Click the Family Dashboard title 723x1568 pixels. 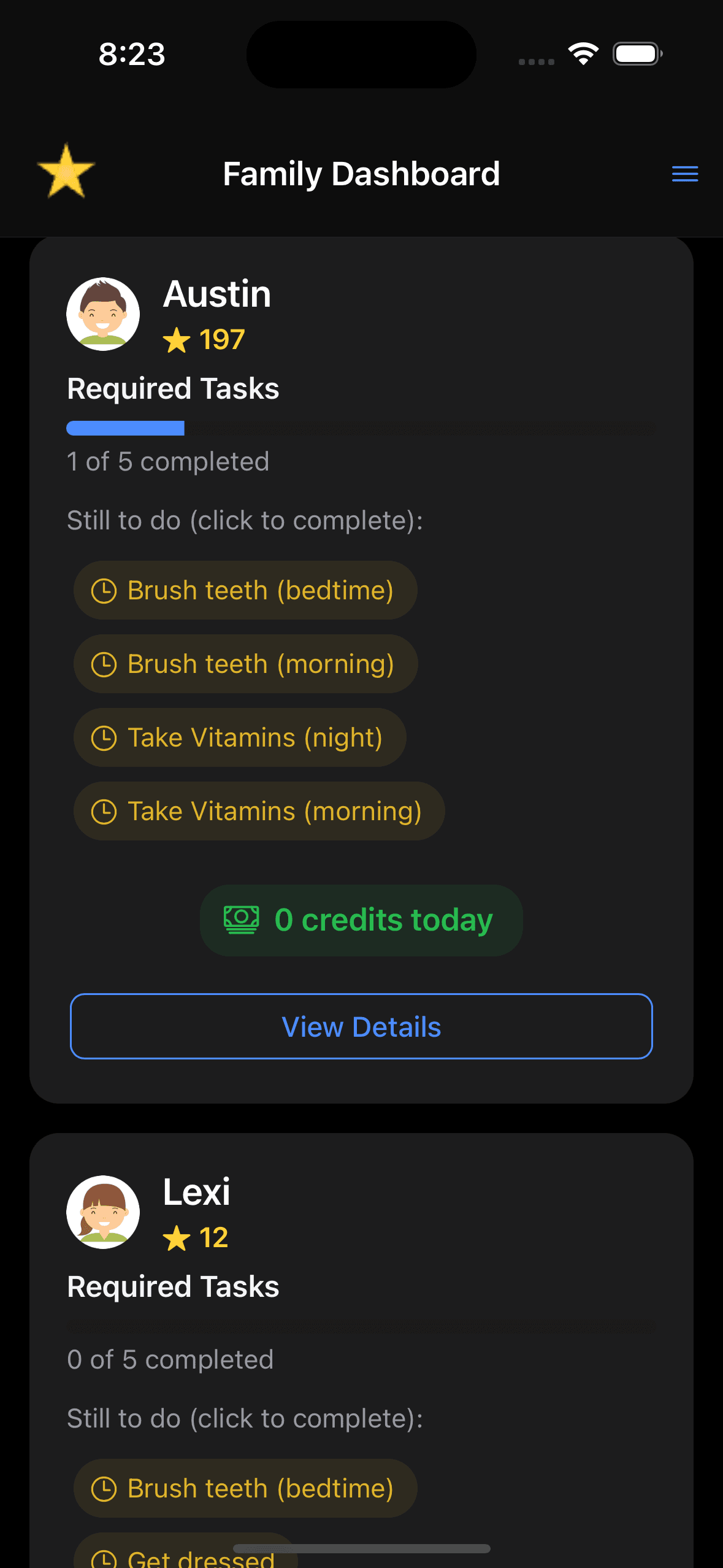tap(362, 174)
